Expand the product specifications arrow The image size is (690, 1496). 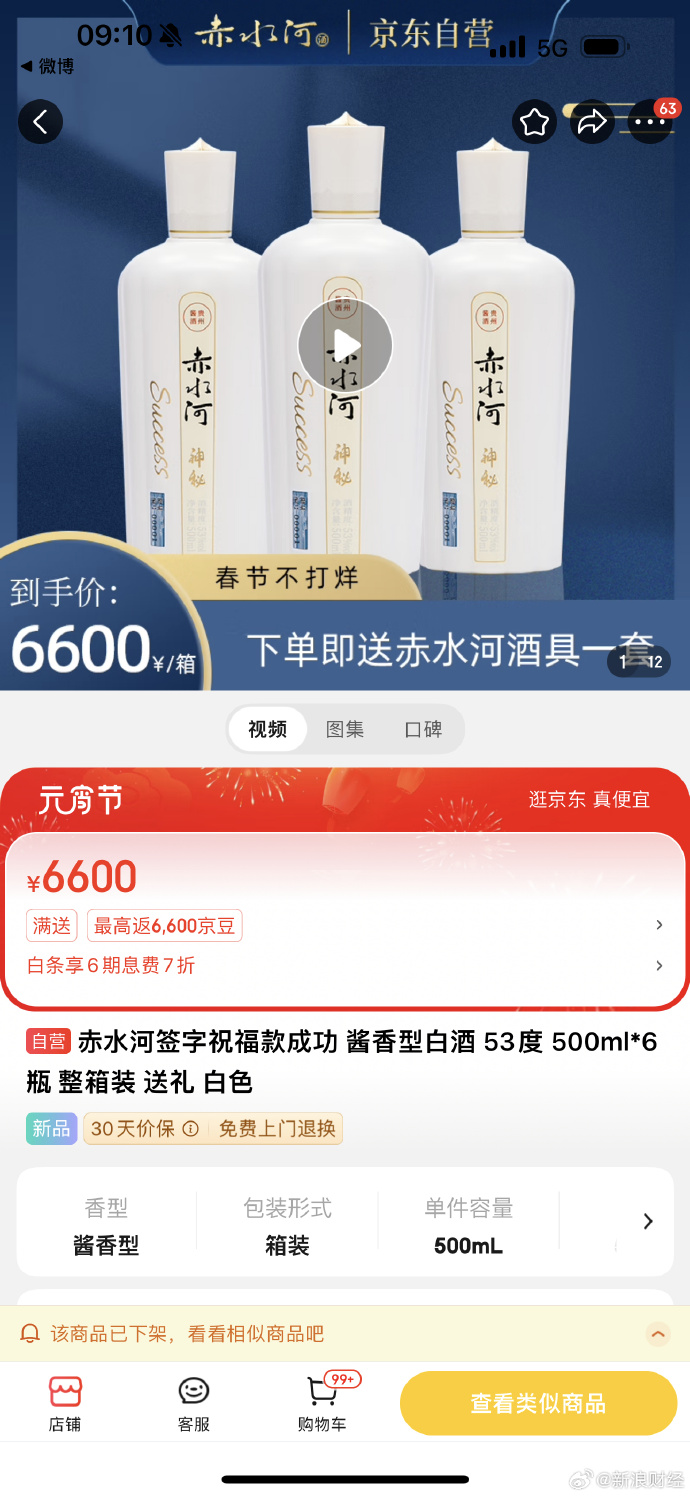click(x=648, y=1221)
